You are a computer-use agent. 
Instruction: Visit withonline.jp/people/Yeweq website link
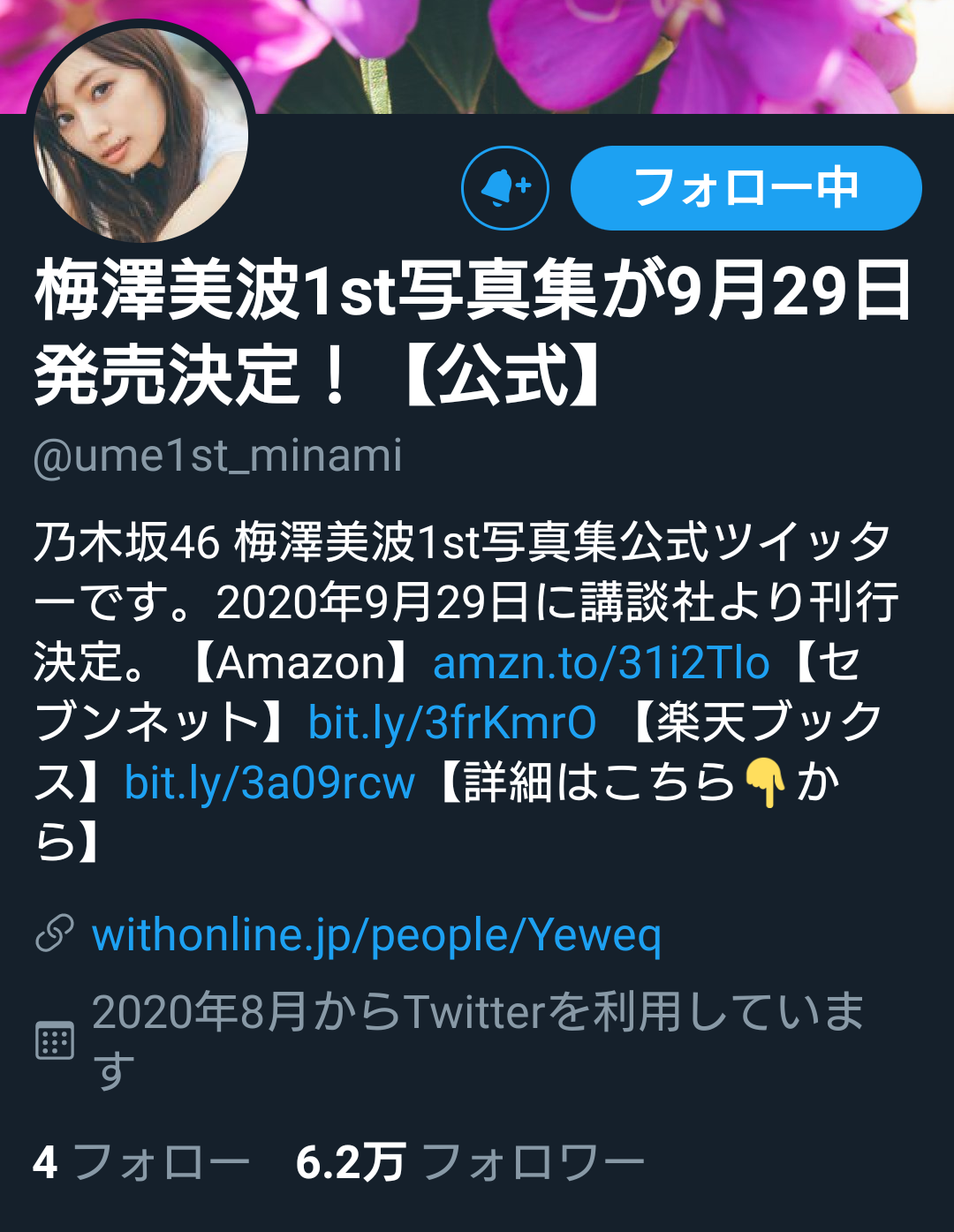pyautogui.click(x=376, y=934)
